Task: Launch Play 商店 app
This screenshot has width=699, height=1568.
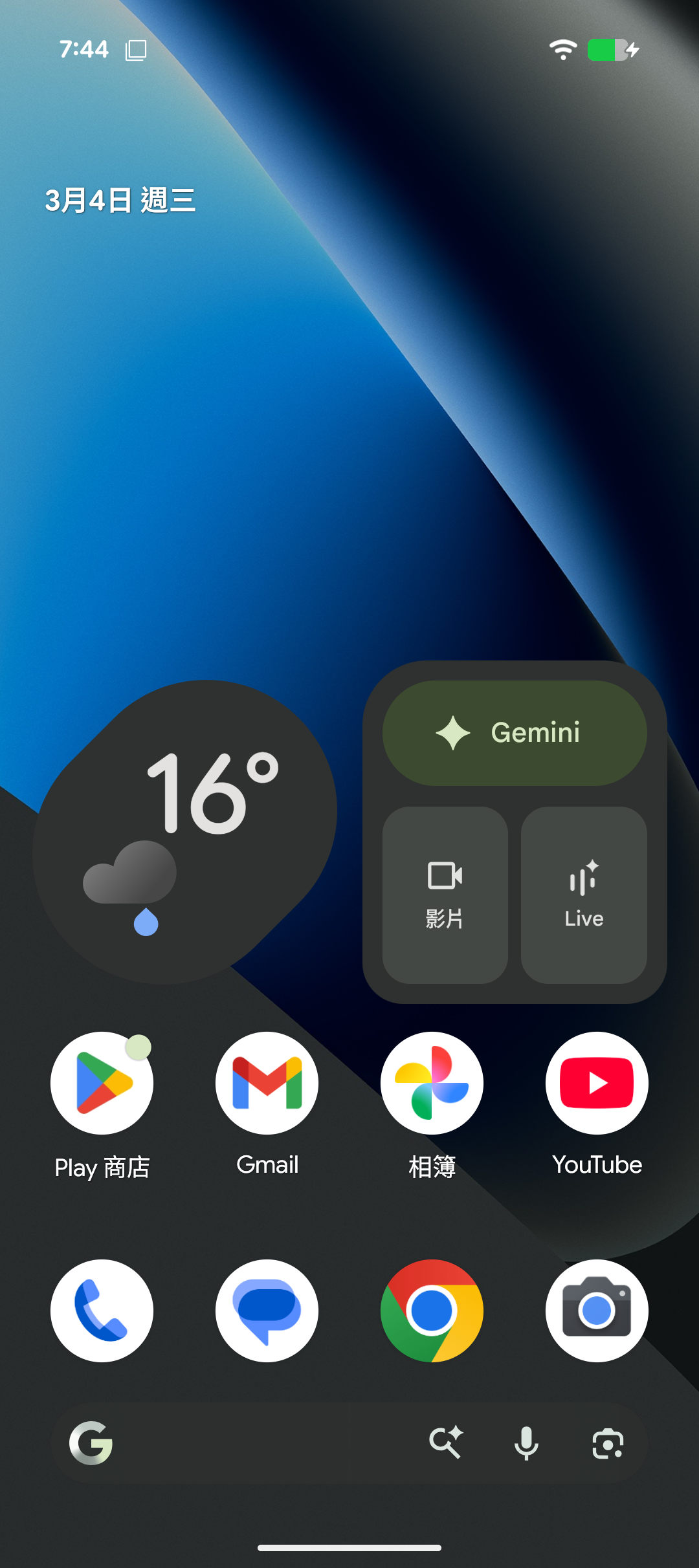Action: tap(102, 1083)
